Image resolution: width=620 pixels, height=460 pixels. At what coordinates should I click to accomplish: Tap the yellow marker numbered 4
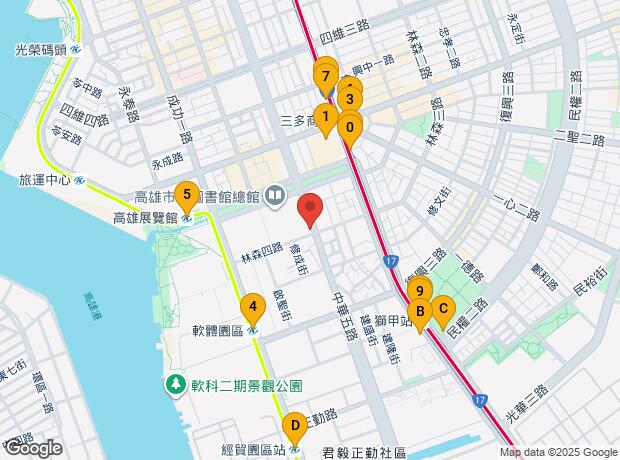pyautogui.click(x=253, y=307)
